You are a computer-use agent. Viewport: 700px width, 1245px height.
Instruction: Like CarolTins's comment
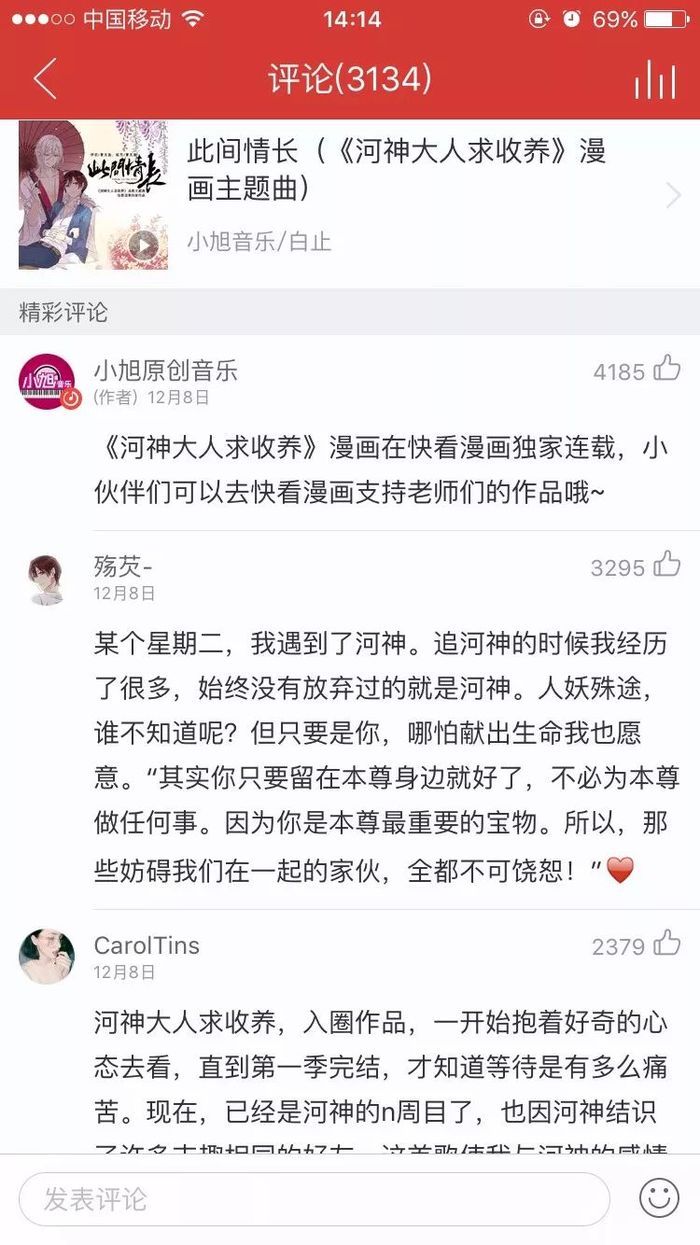[667, 943]
